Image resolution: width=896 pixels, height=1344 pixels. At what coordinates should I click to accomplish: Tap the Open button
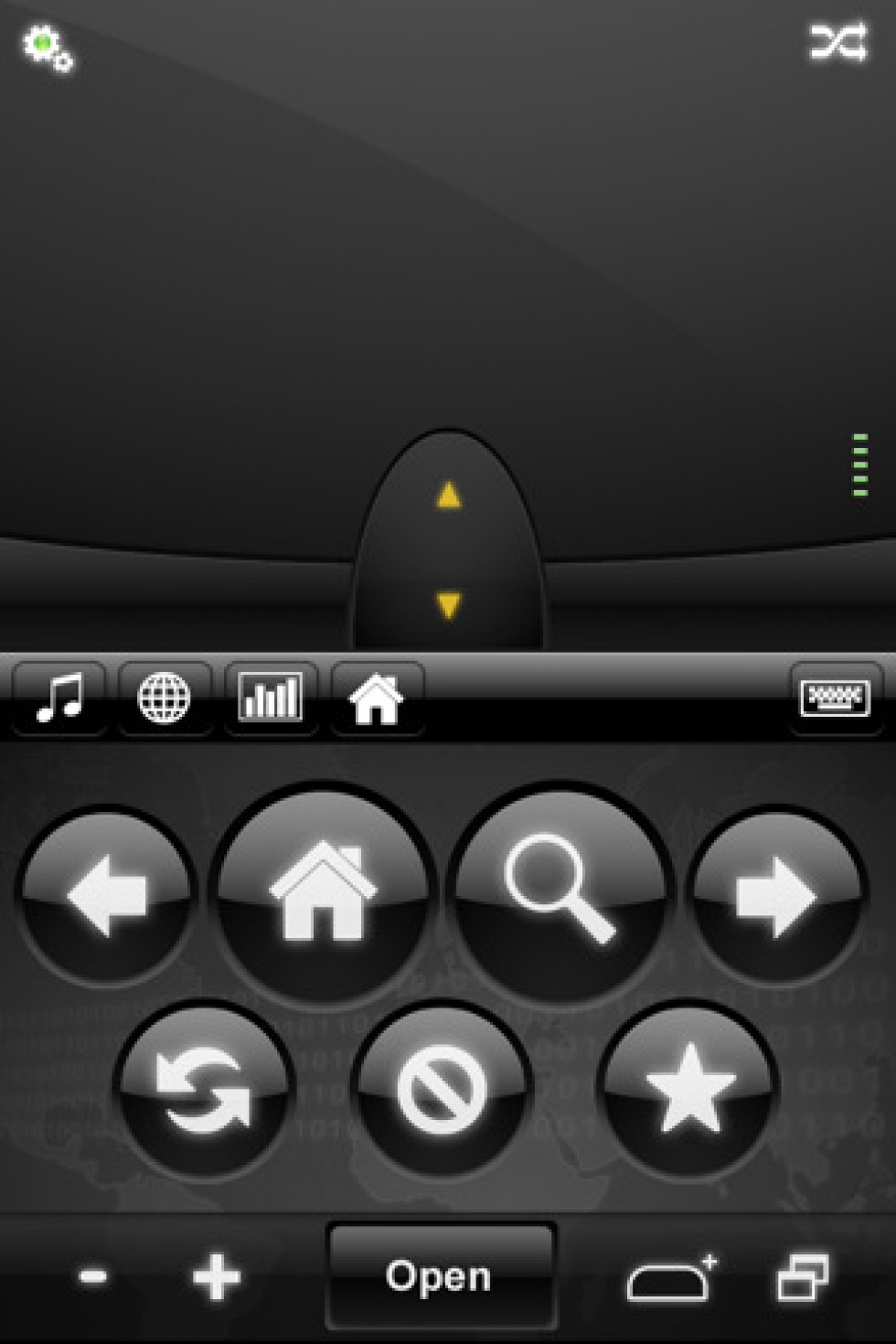point(441,1276)
